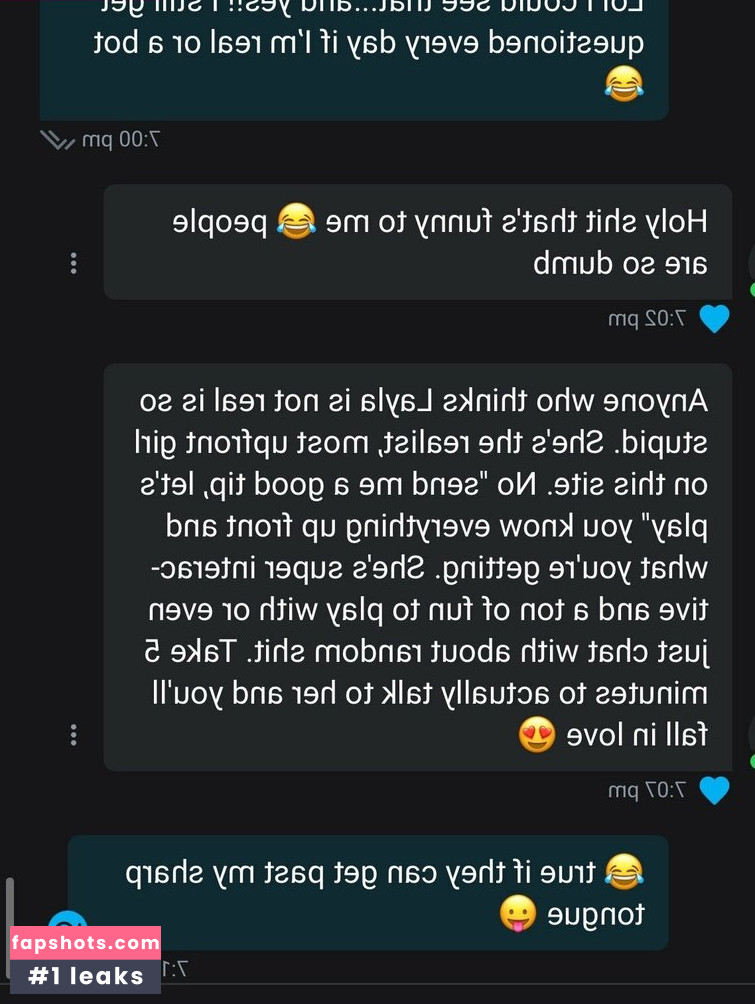
Task: Open the three-dot menu beside the 'Holy shit' message
Action: (73, 263)
